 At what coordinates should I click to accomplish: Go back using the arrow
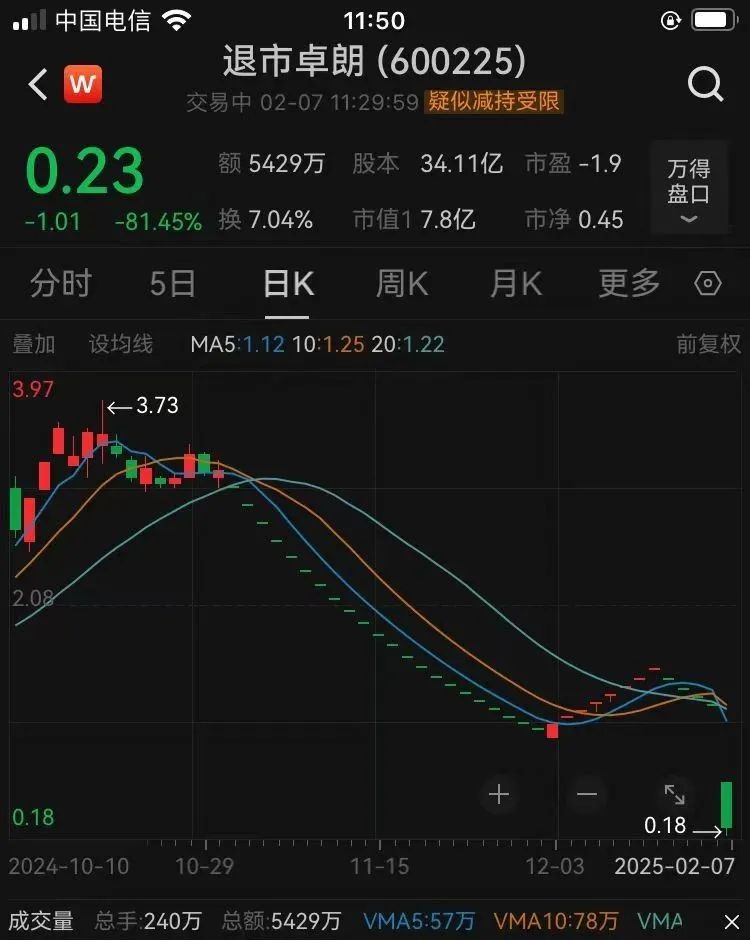pyautogui.click(x=38, y=85)
